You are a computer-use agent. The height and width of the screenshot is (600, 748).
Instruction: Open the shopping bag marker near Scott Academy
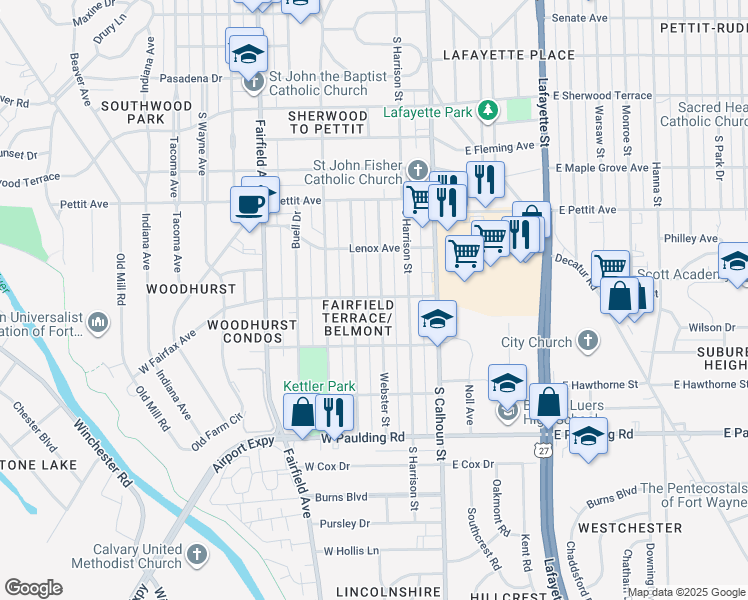pyautogui.click(x=620, y=297)
